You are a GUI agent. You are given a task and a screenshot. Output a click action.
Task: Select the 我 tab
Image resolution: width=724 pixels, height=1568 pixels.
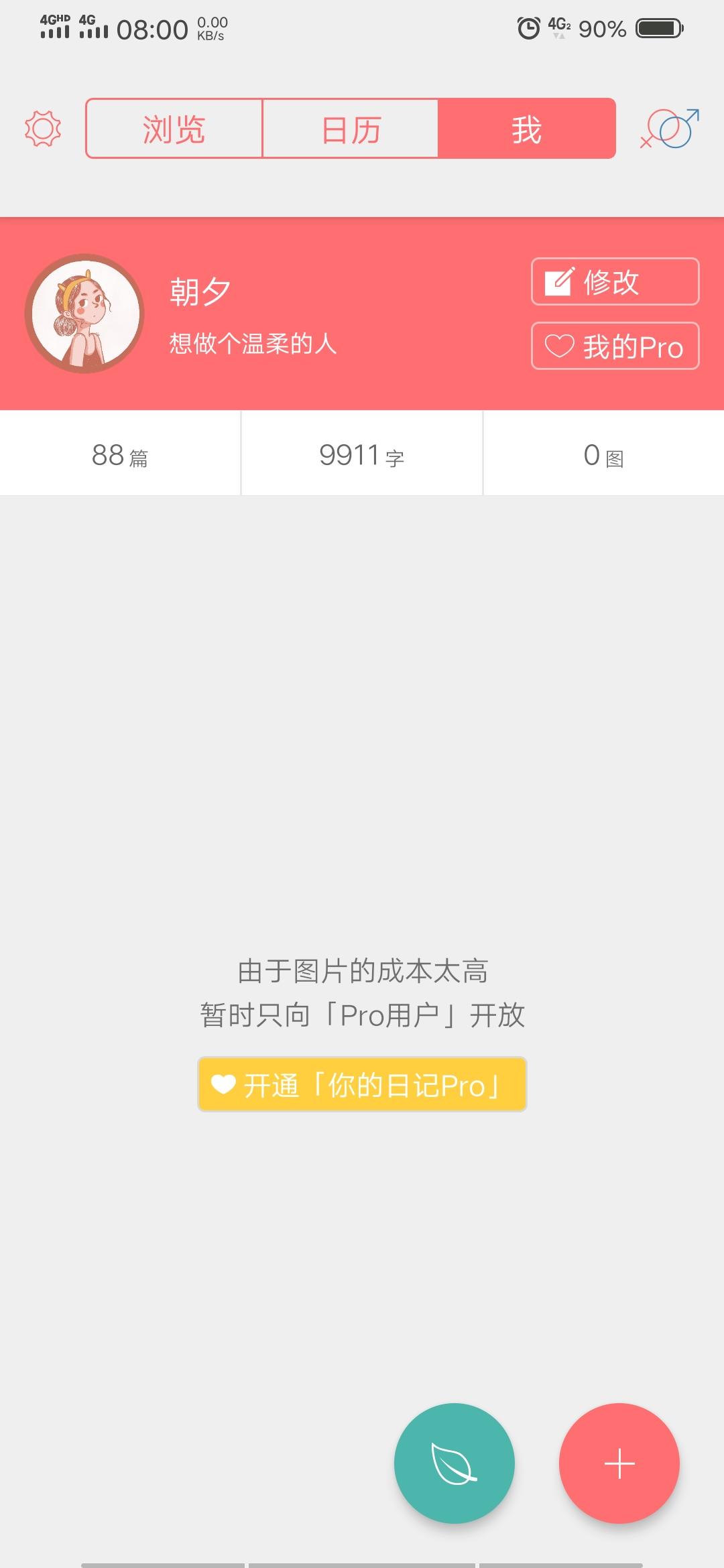(527, 129)
